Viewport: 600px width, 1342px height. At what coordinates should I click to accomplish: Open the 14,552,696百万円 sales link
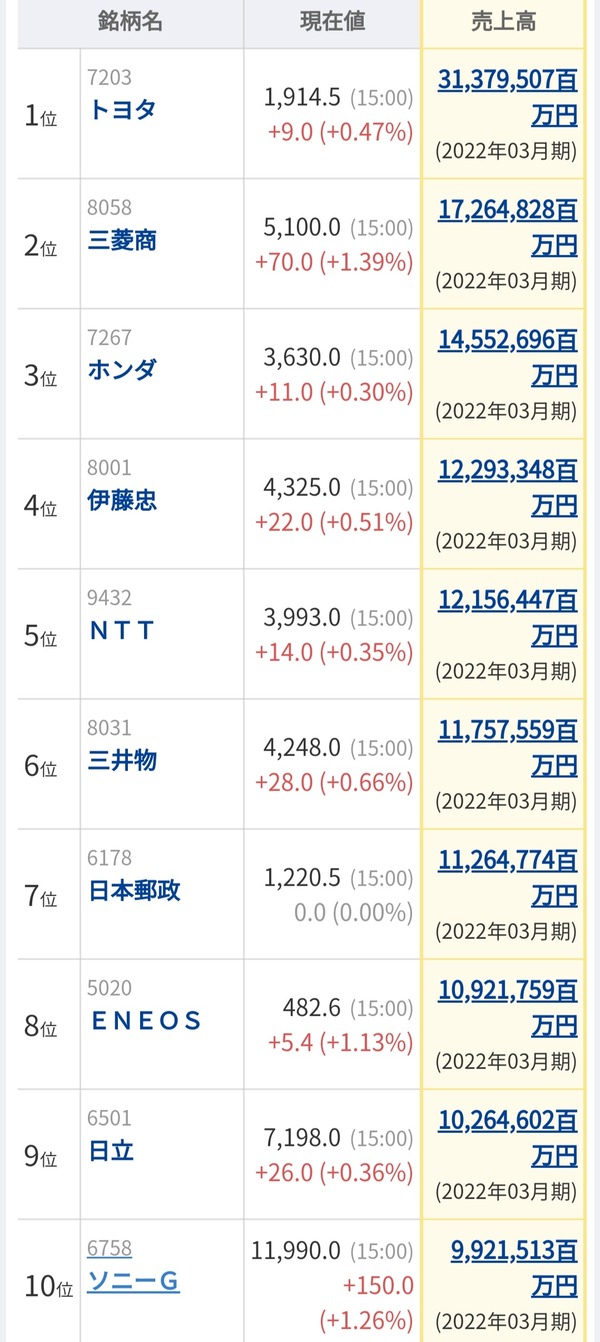pos(508,360)
